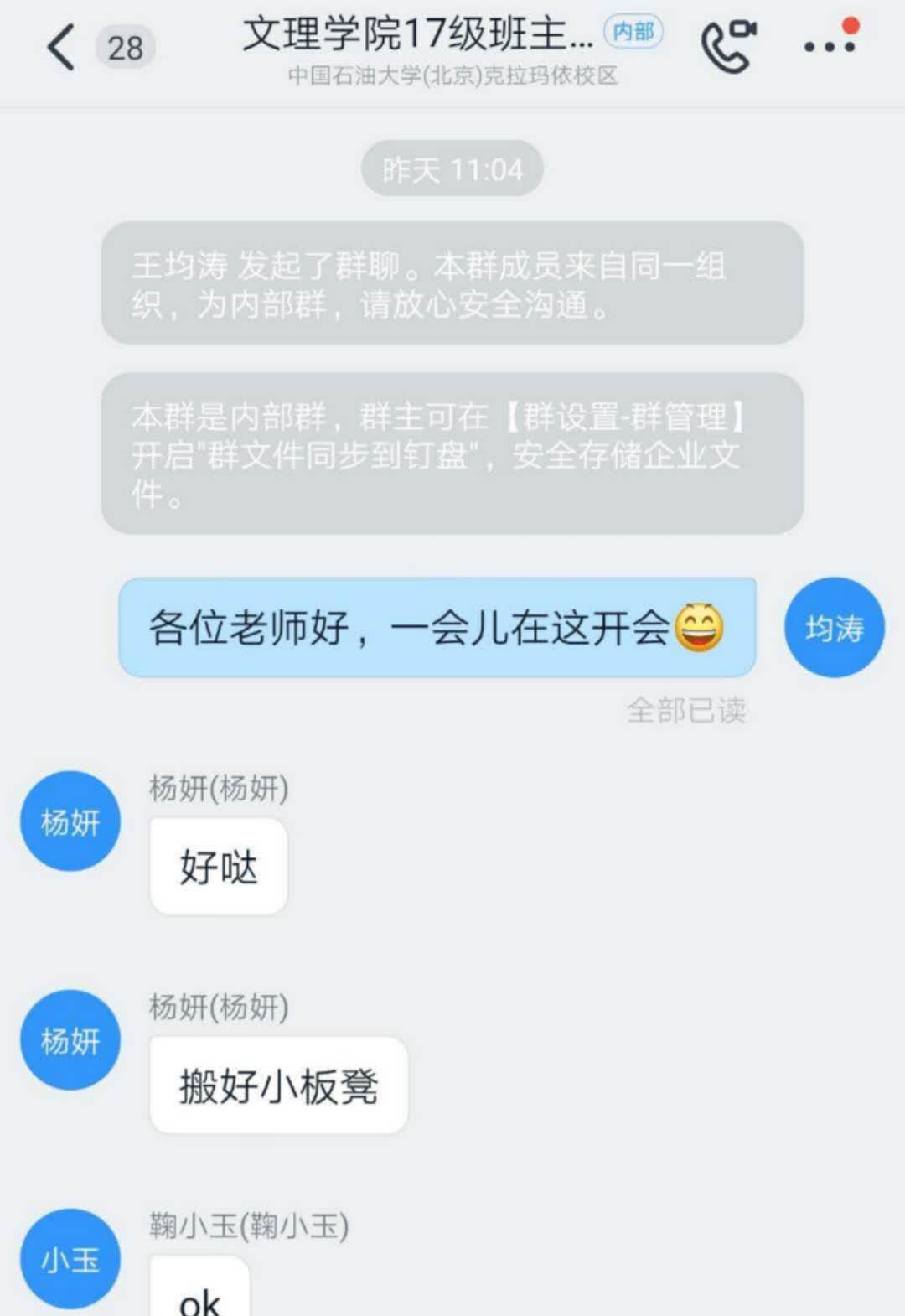Screen dimensions: 905x1316
Task: Open 杨妍's avatar beside 搬好小板凳
Action: click(x=70, y=1040)
